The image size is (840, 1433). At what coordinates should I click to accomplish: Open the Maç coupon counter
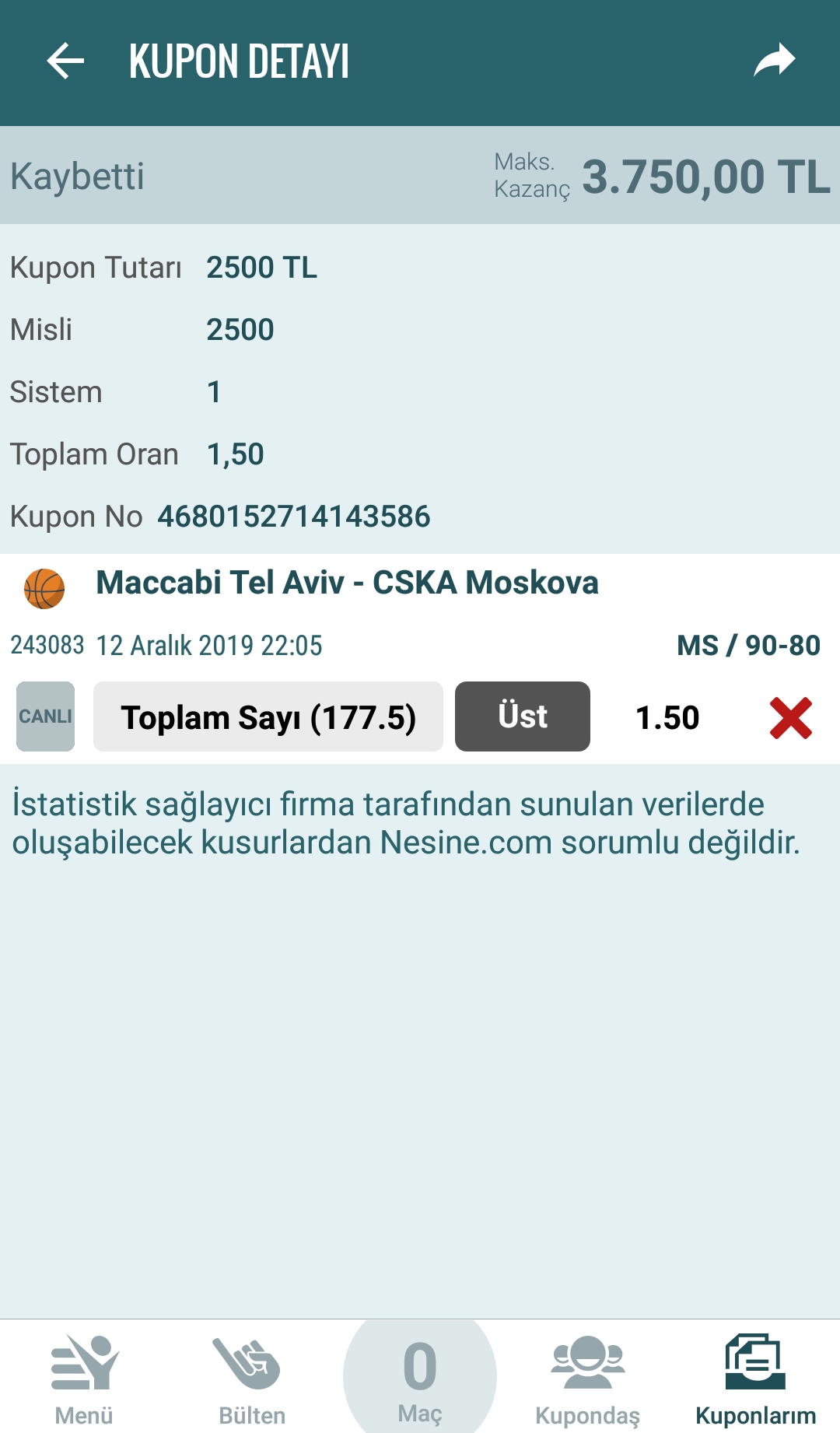[420, 1379]
